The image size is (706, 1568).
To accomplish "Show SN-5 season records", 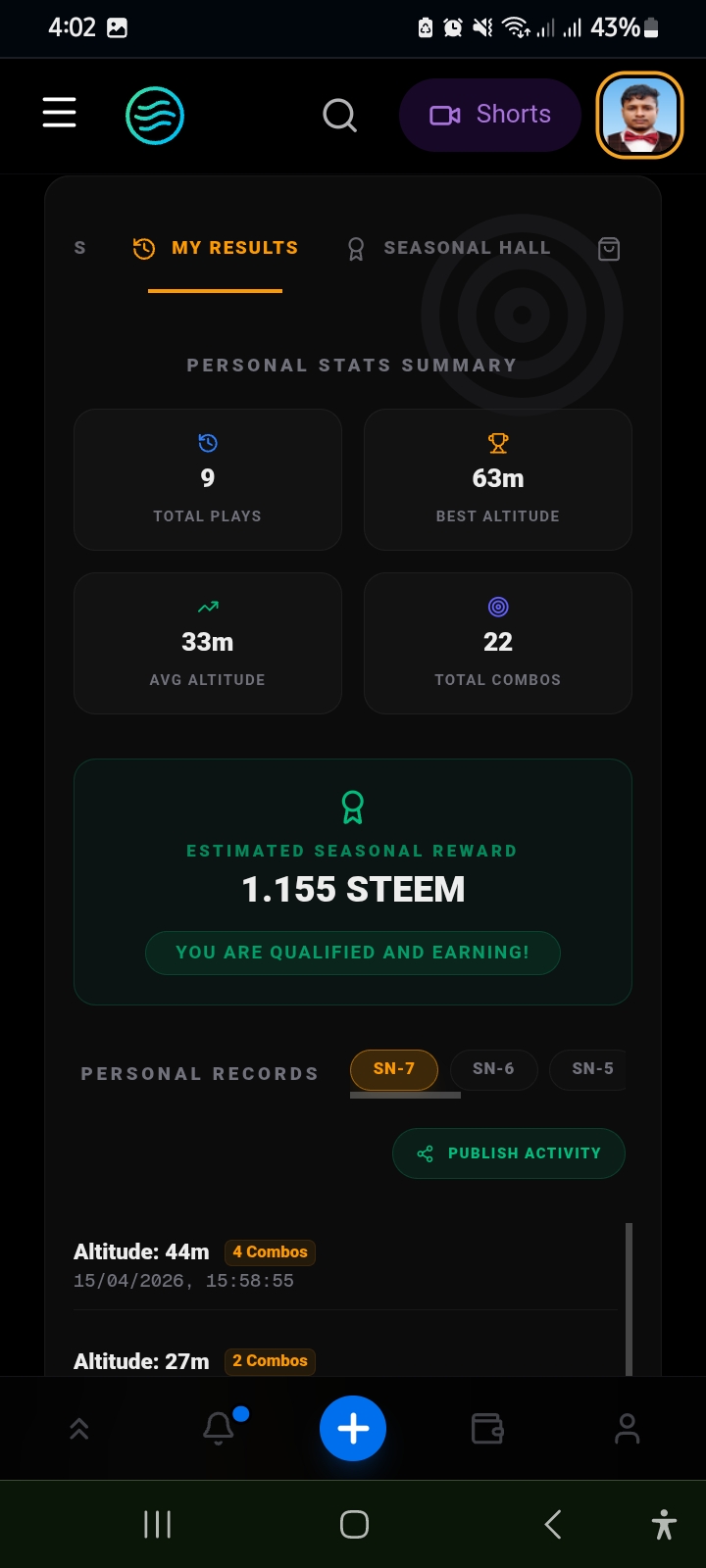I will click(x=591, y=1069).
